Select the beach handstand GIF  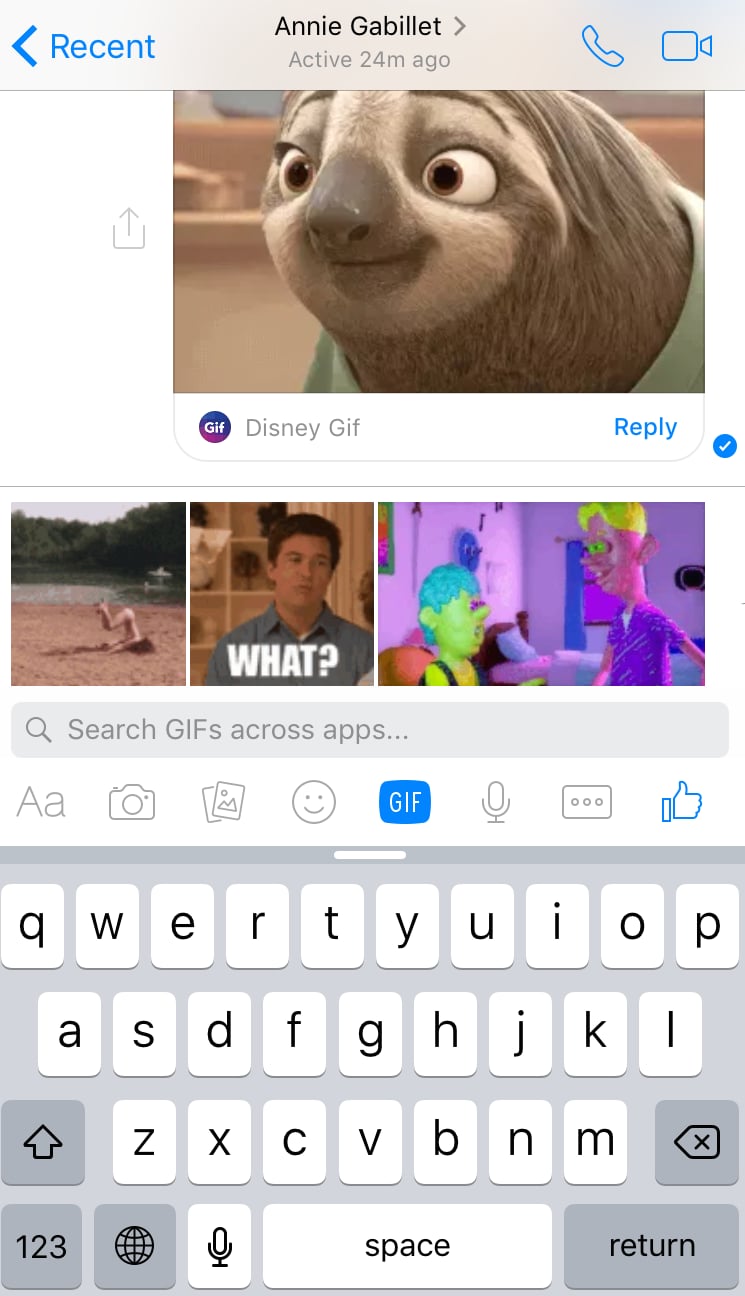click(98, 594)
